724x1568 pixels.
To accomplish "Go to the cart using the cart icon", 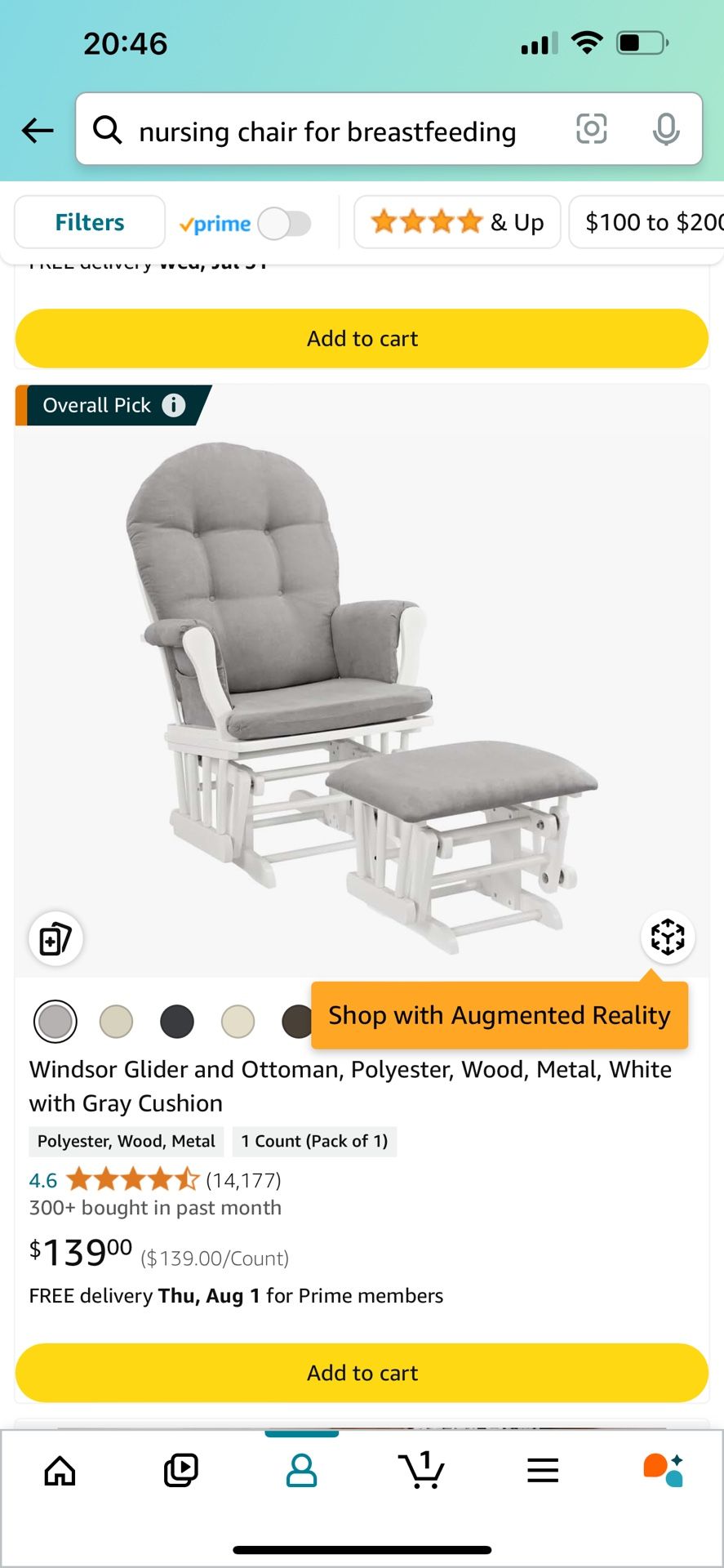I will [422, 1470].
